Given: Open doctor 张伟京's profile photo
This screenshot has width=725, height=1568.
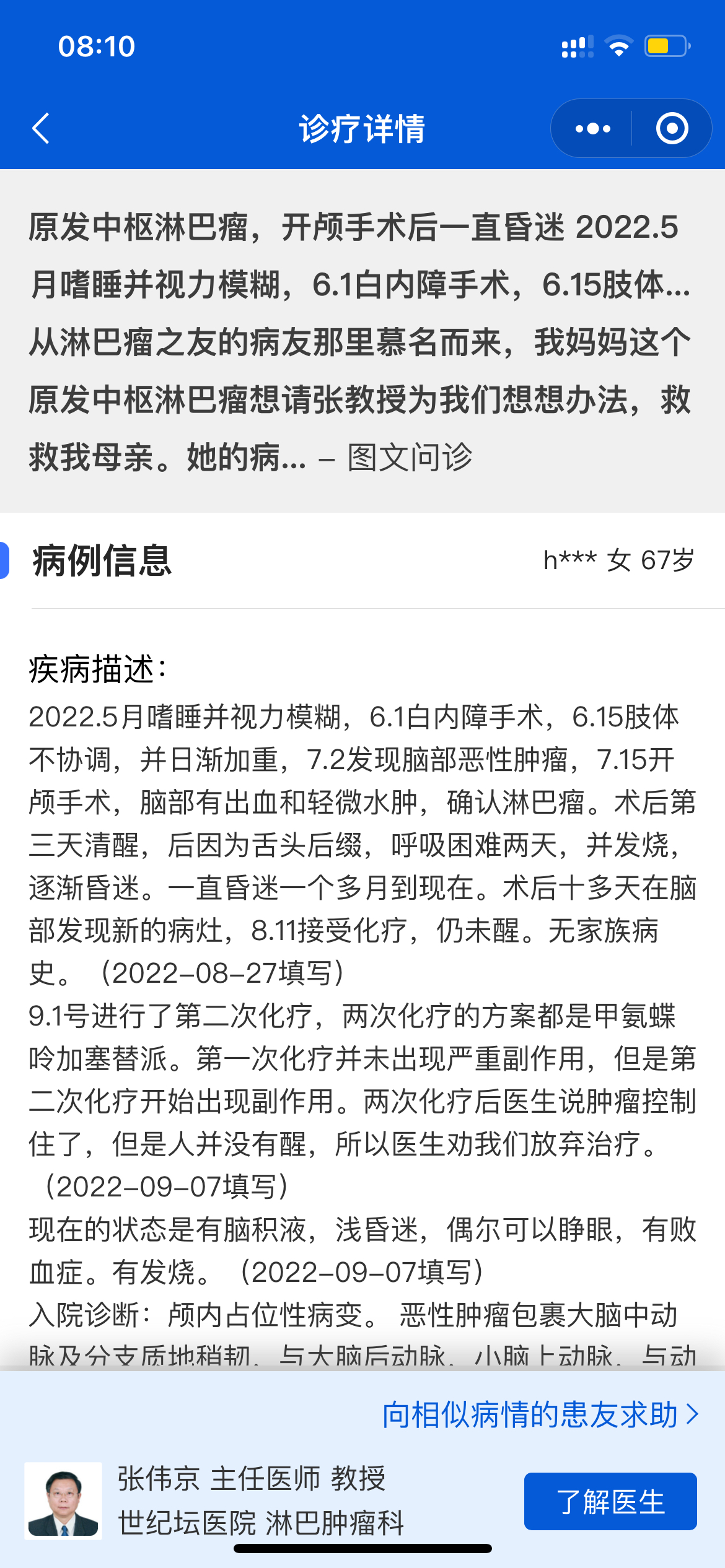Looking at the screenshot, I should [x=63, y=1501].
